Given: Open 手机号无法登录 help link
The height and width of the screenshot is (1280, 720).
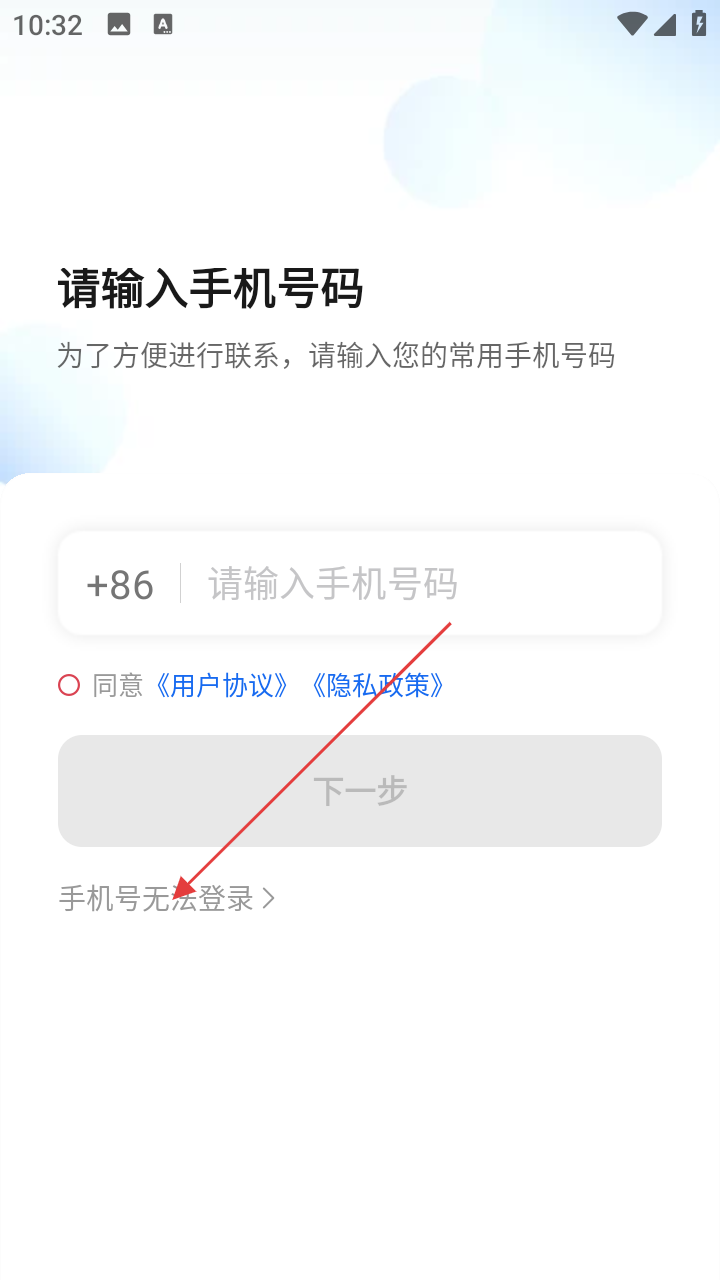Looking at the screenshot, I should [x=166, y=898].
